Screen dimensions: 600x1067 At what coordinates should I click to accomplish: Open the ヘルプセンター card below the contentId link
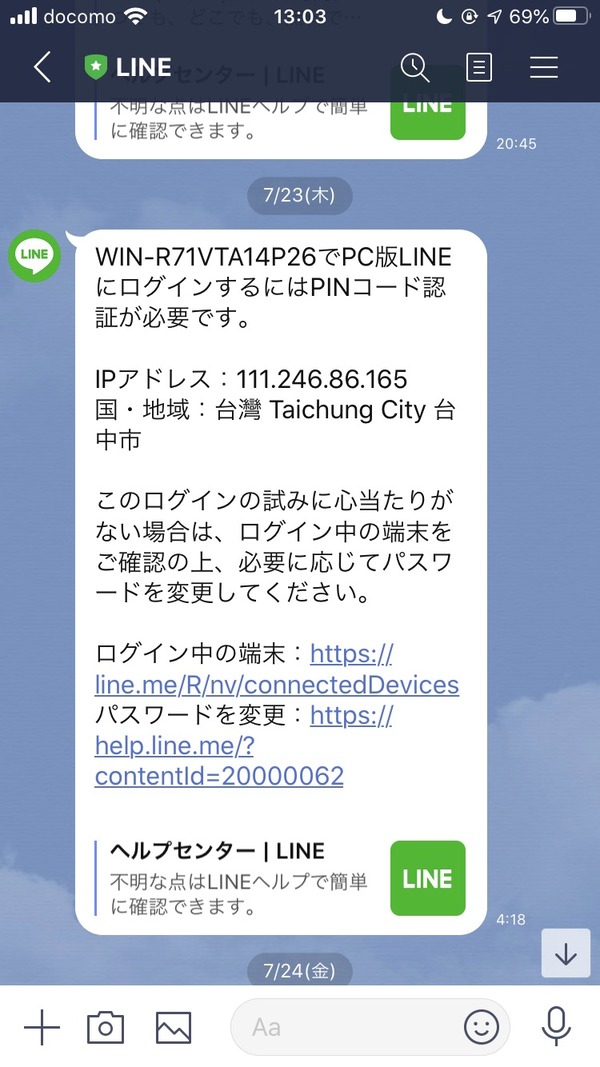280,878
